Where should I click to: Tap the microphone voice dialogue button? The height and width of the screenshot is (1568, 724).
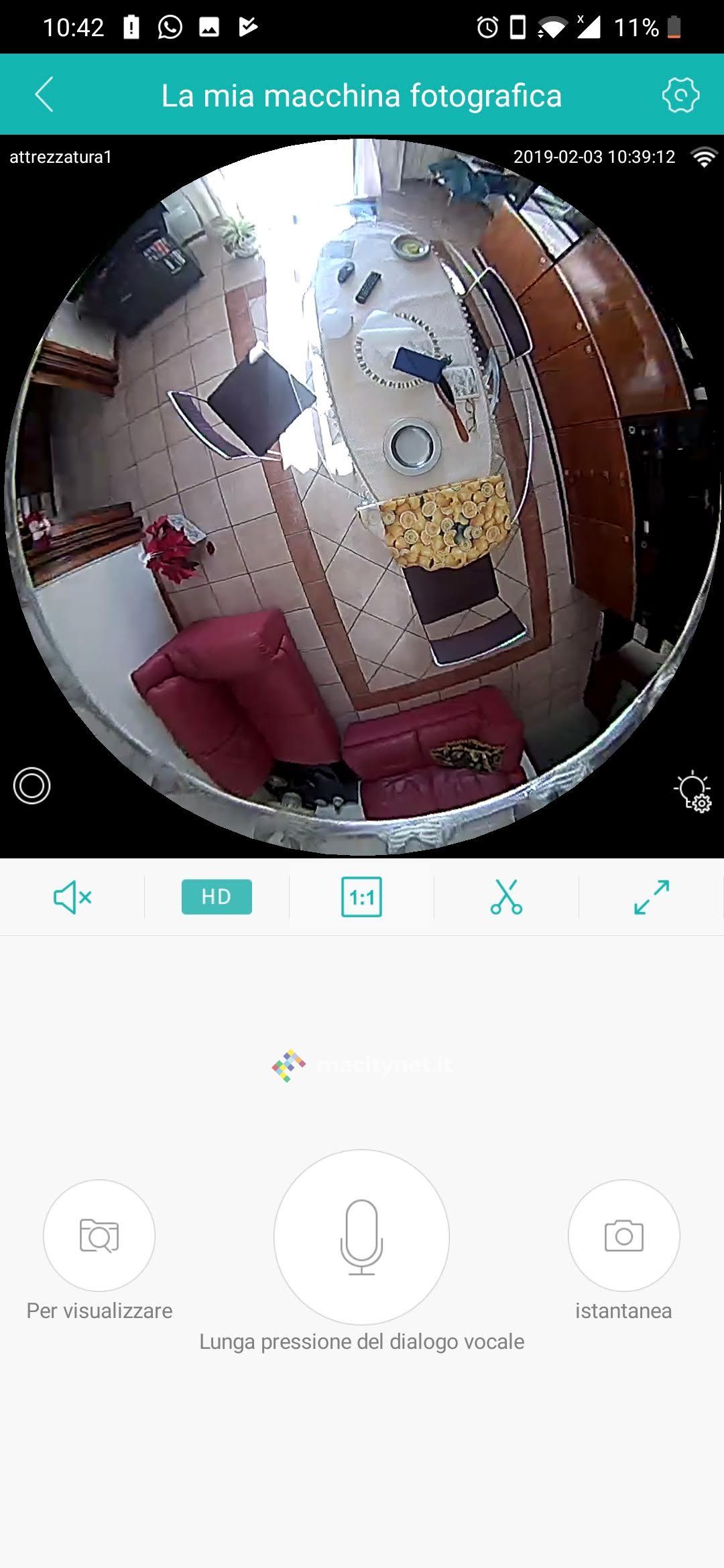(361, 1237)
